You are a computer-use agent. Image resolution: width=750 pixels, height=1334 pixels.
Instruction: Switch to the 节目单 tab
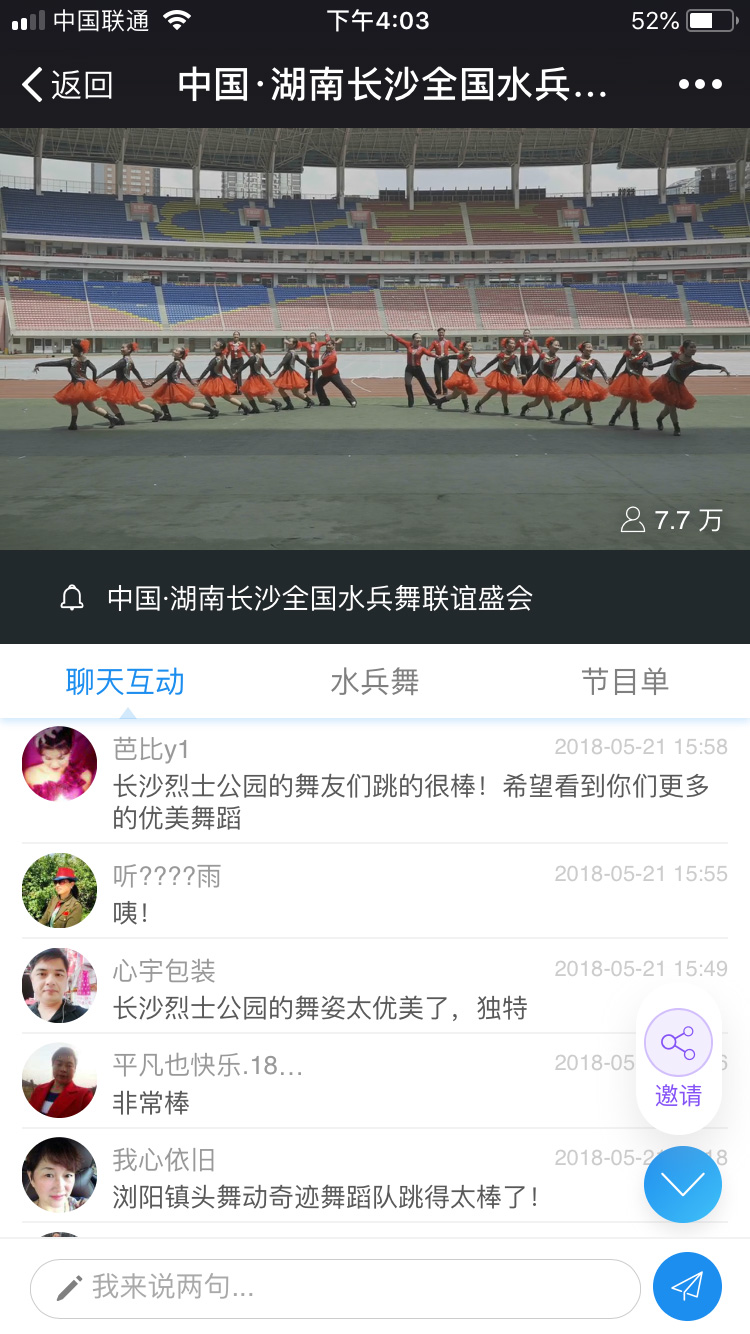pos(626,681)
